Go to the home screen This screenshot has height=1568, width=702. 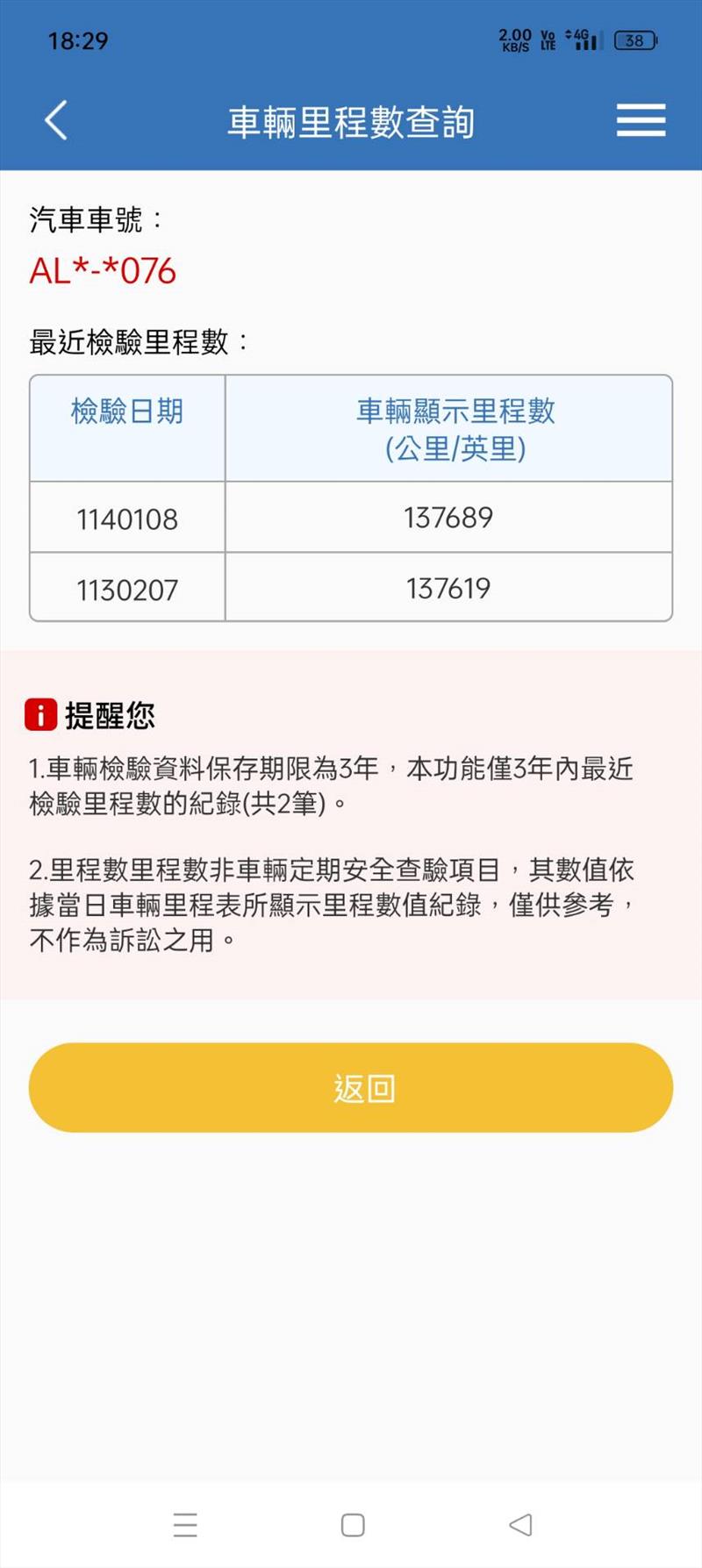(x=353, y=1525)
